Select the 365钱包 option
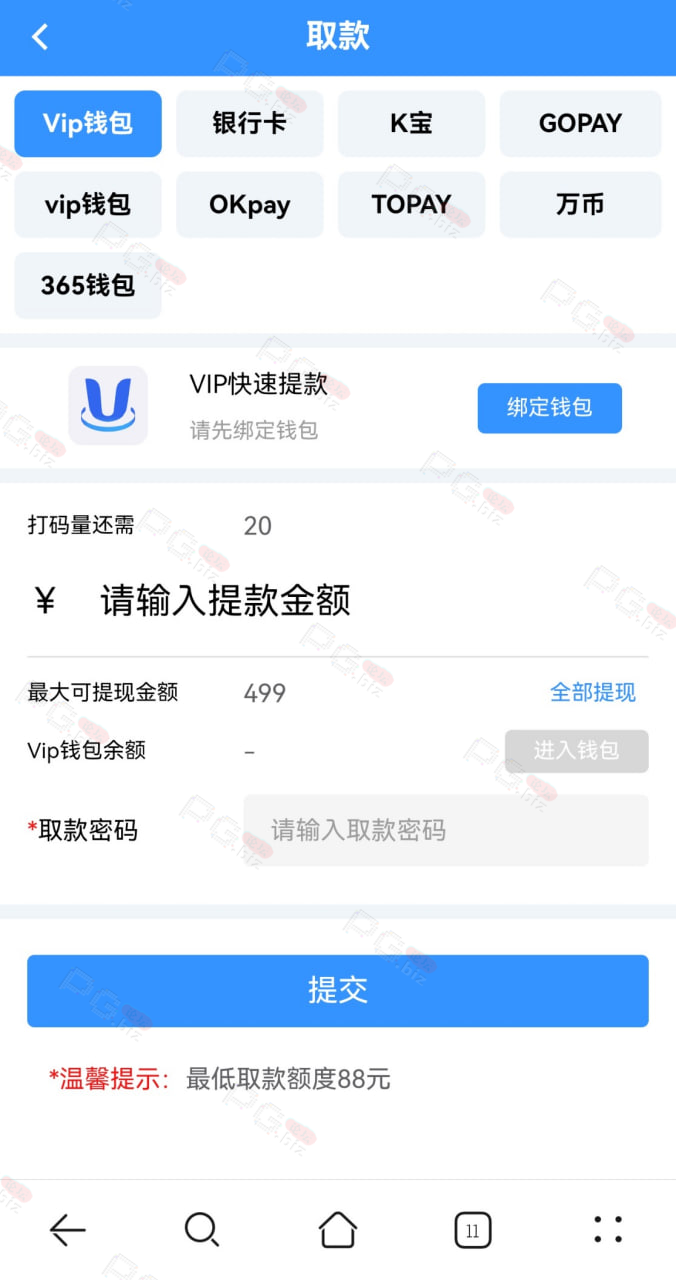The height and width of the screenshot is (1280, 676). click(x=88, y=286)
